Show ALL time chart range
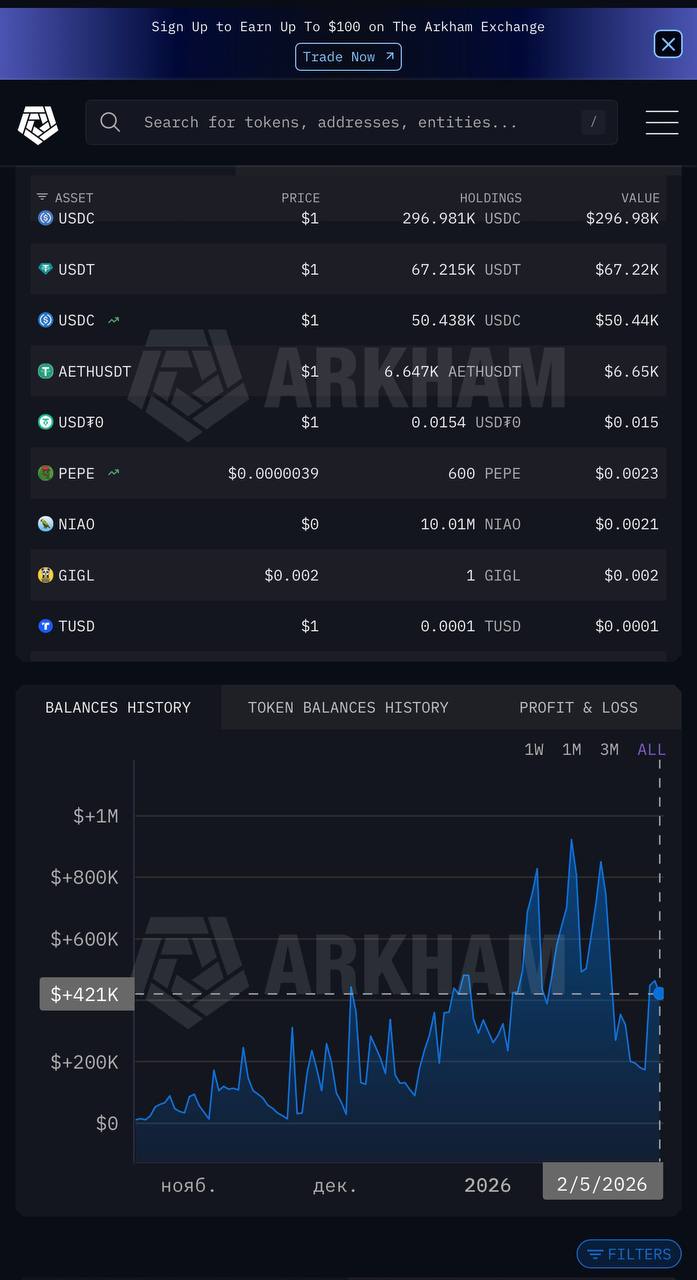The height and width of the screenshot is (1280, 697). coord(651,750)
